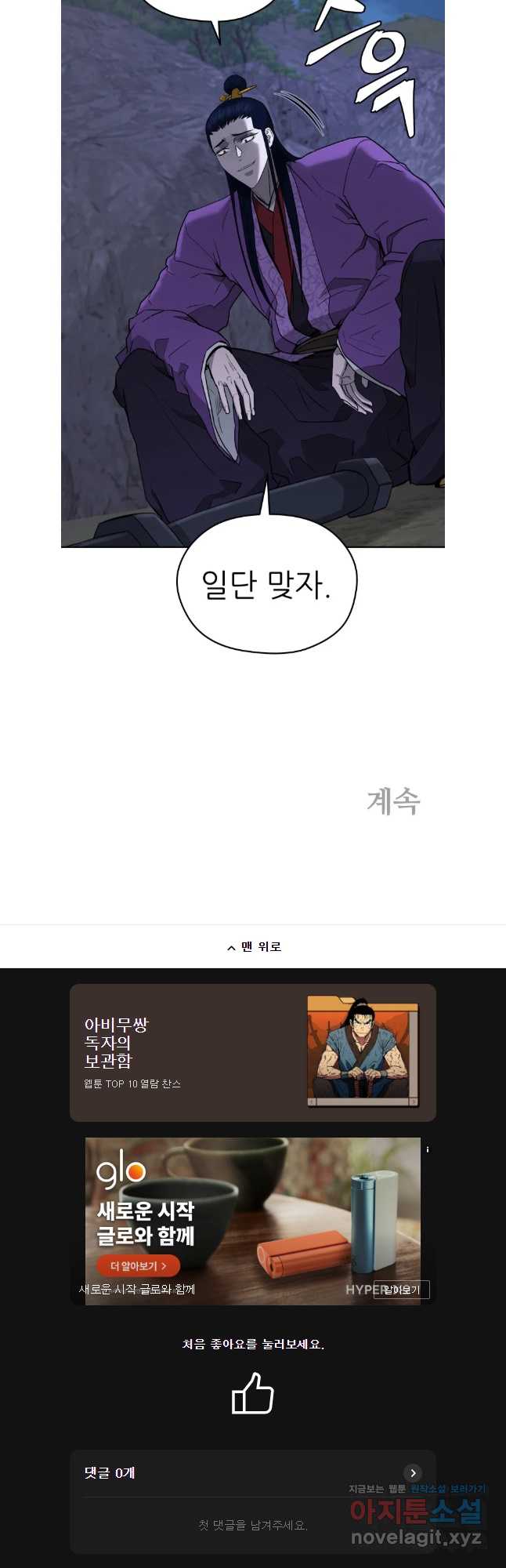Tap 더 알아보기 on the glo ad

point(138,1265)
